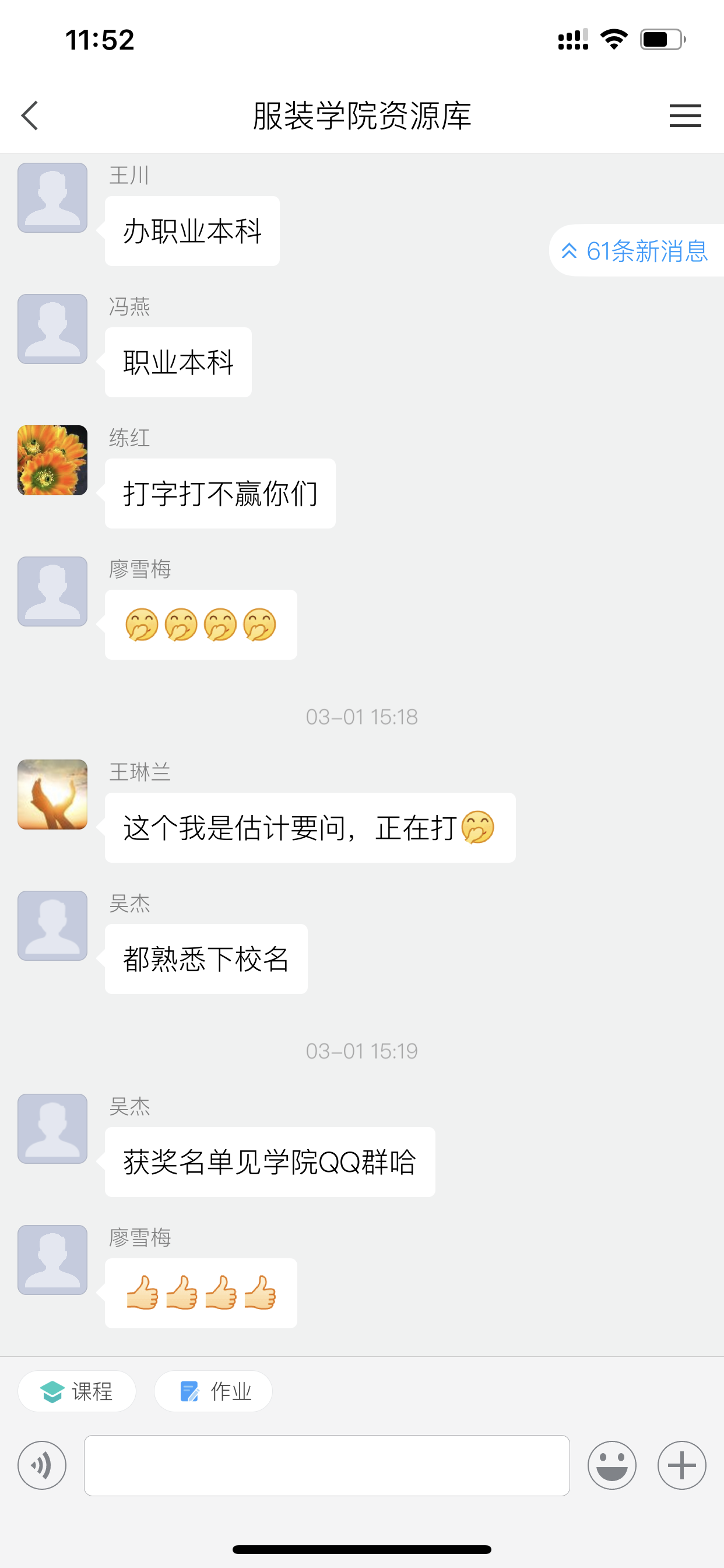
Task: Open the group chat menu icon
Action: pyautogui.click(x=684, y=116)
